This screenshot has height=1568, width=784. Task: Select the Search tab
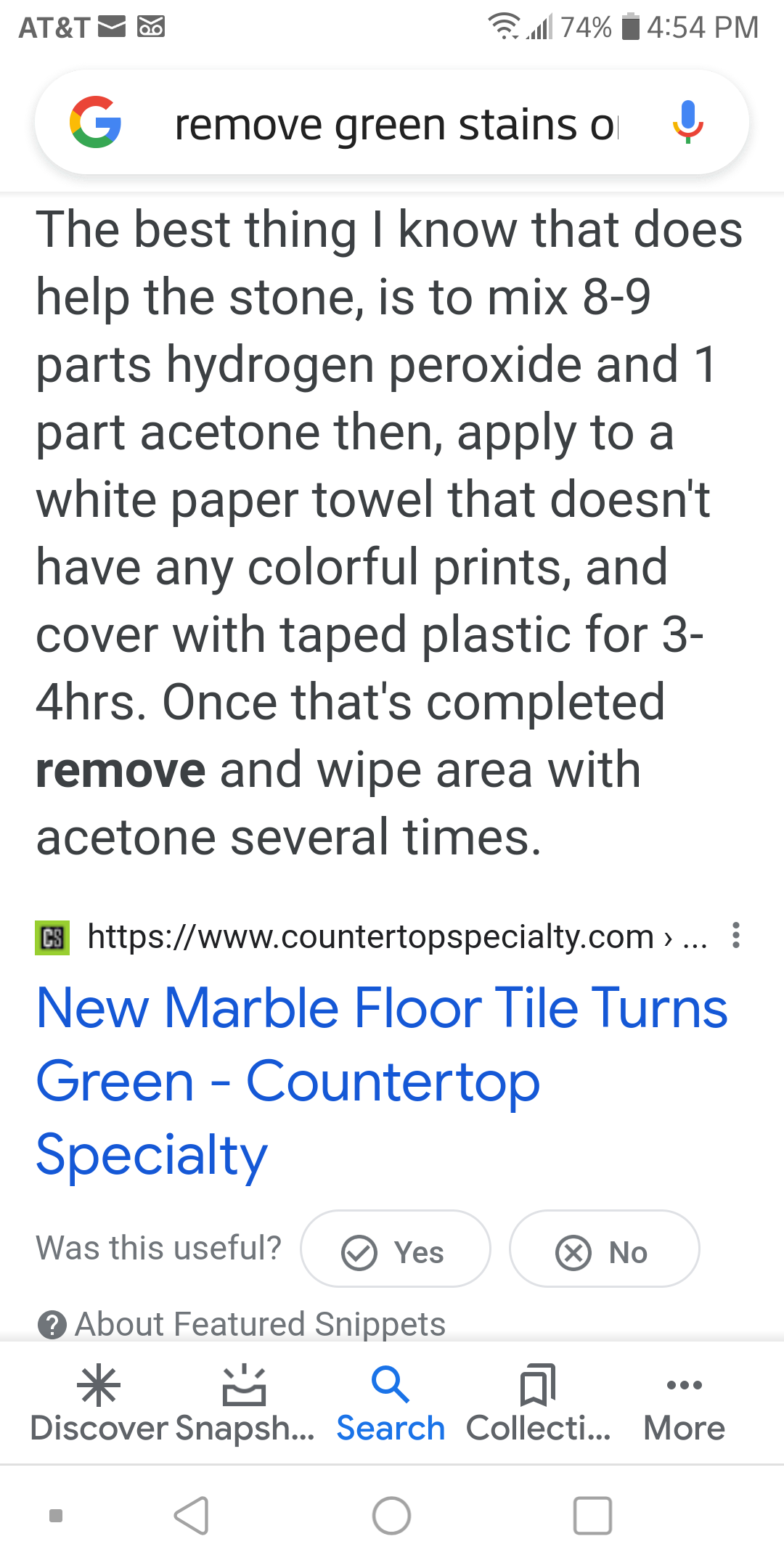tap(391, 1403)
